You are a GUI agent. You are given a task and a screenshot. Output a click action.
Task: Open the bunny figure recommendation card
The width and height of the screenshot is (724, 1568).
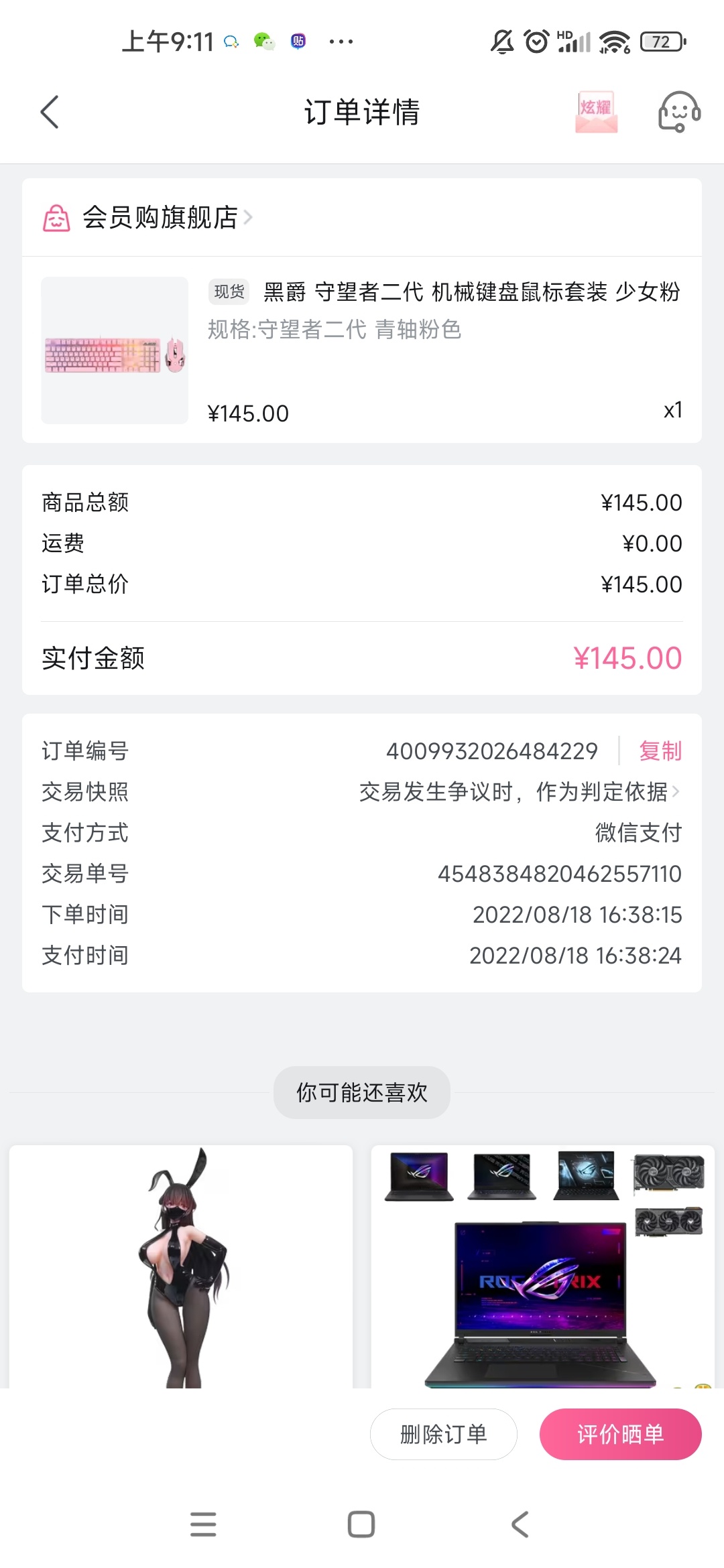pyautogui.click(x=181, y=1266)
